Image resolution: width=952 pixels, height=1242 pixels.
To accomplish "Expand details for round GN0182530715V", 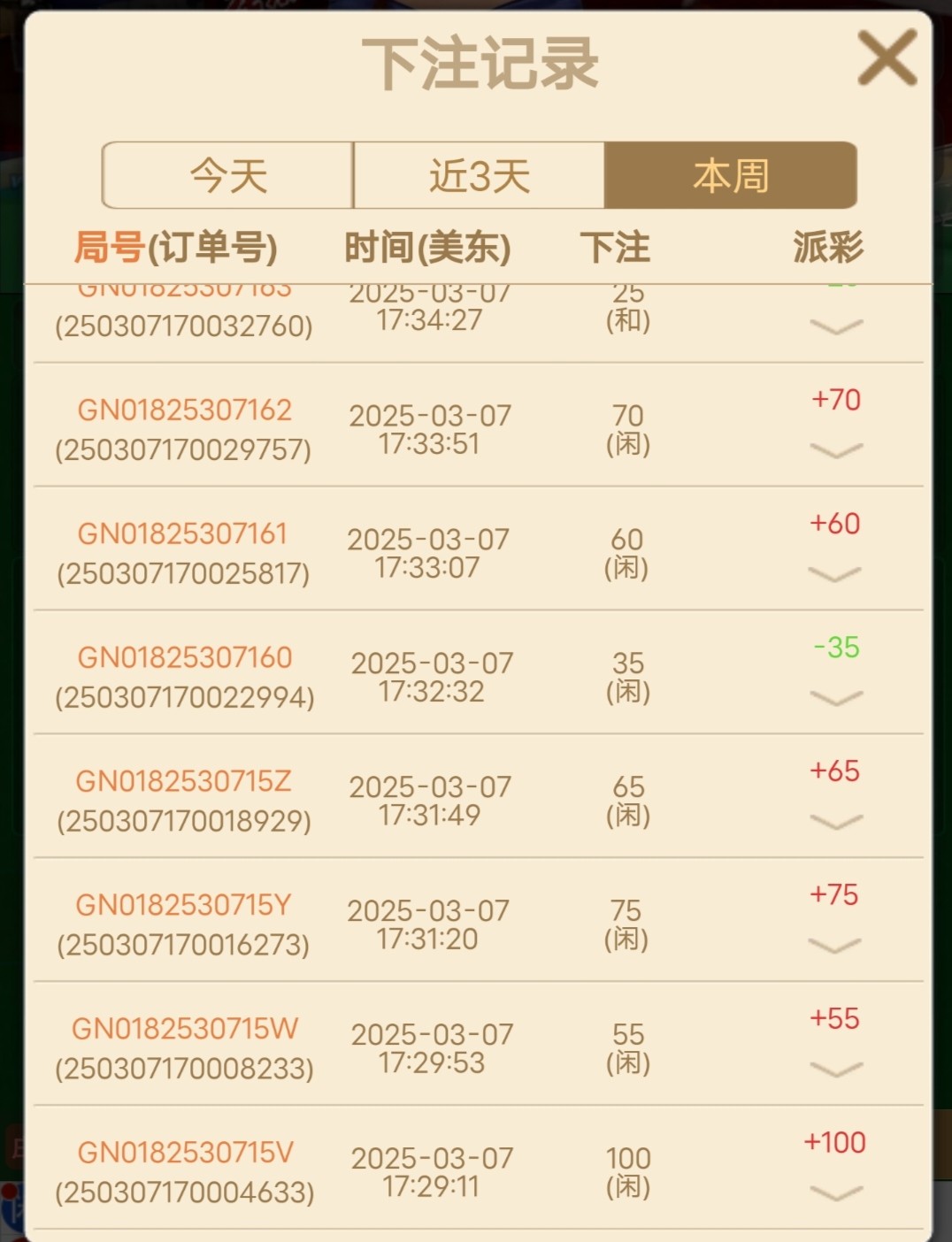I will (x=836, y=1194).
